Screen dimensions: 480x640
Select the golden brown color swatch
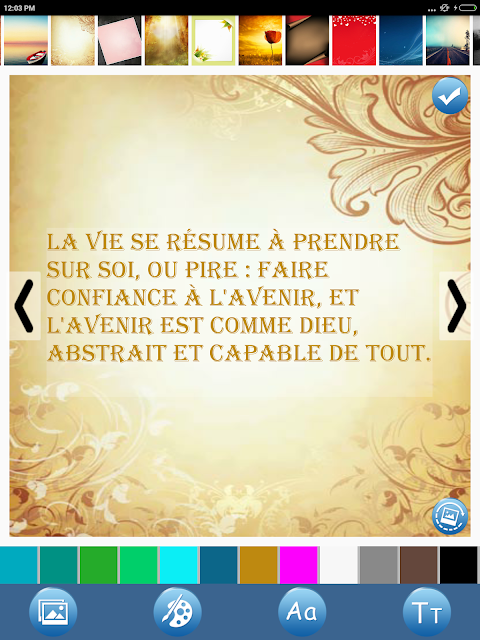(x=259, y=565)
